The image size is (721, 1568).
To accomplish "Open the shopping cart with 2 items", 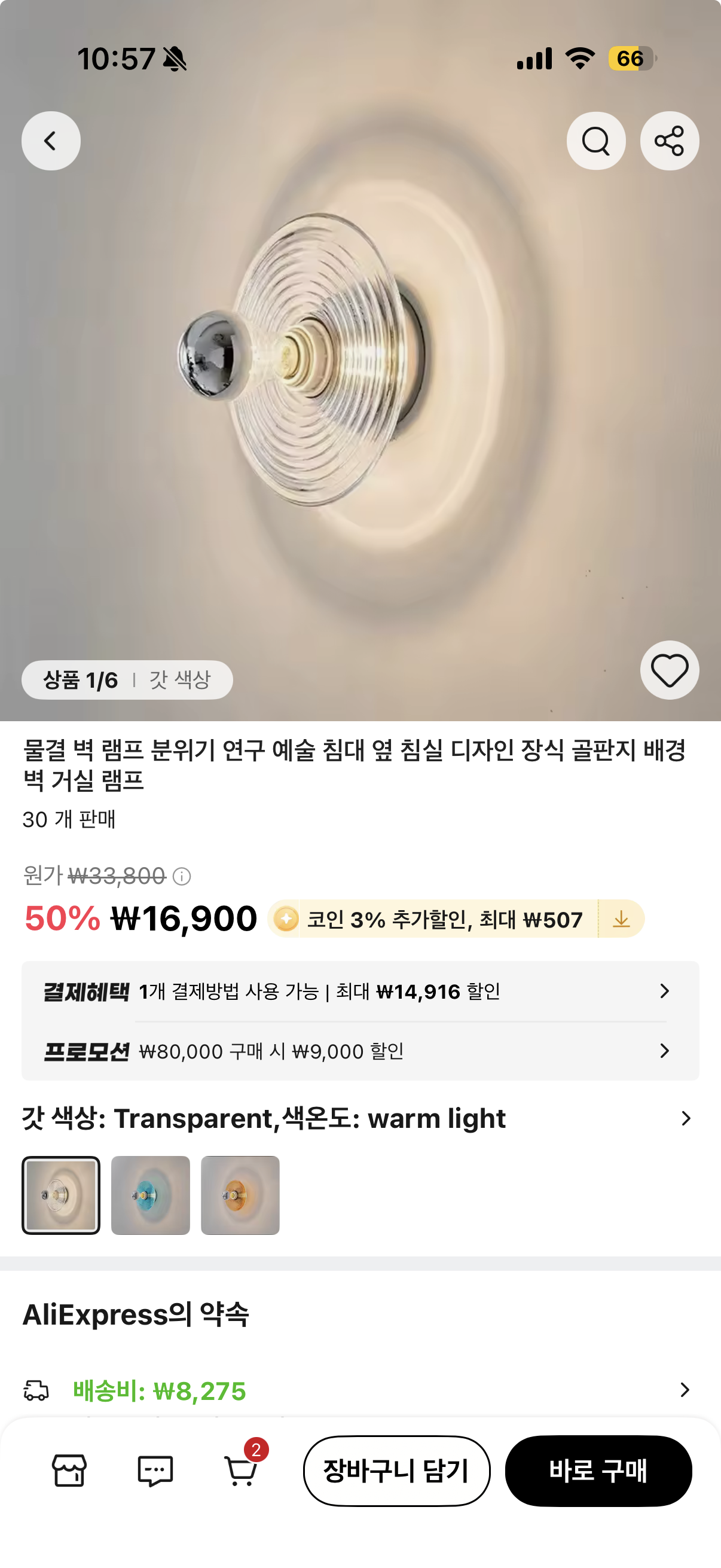I will tap(241, 1471).
